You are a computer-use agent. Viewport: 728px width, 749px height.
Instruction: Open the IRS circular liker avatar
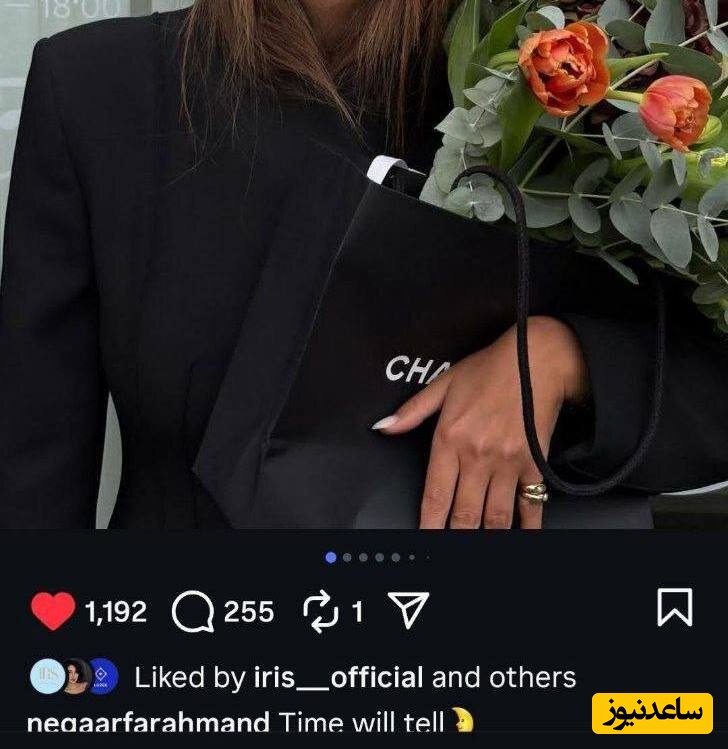tap(49, 676)
